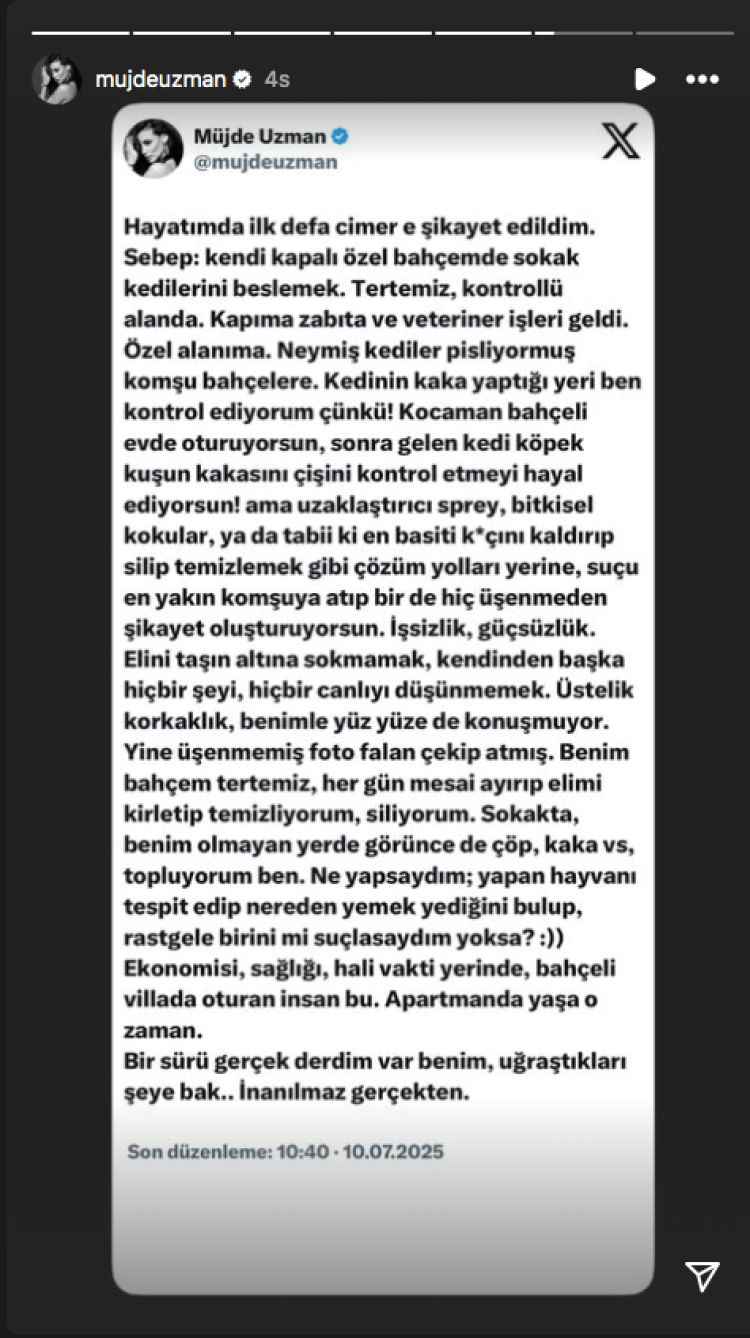The height and width of the screenshot is (1338, 750).
Task: Open the mujdeuzman username link
Action: [x=160, y=80]
